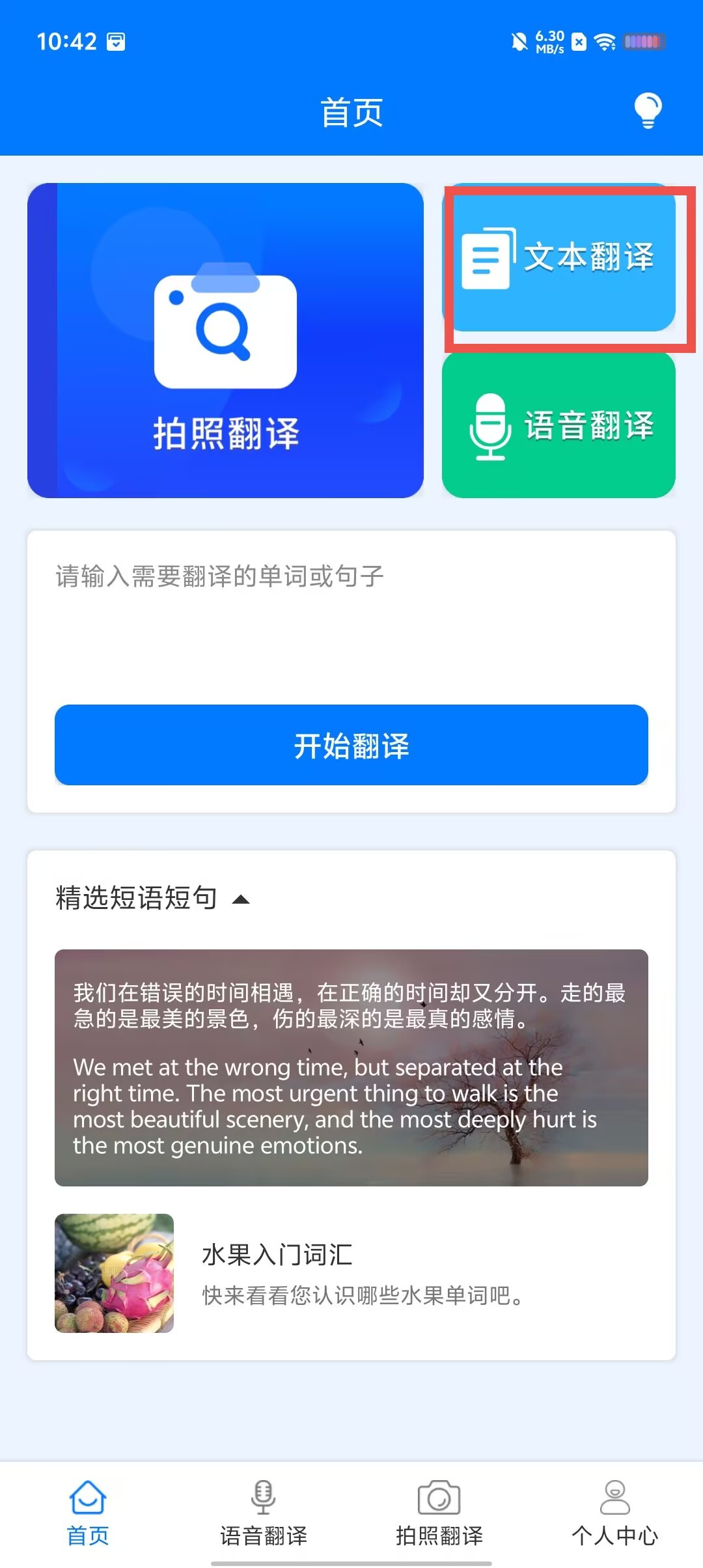Open the 水果入门词汇 vocabulary entry
Viewport: 703px width, 1568px height.
point(351,1273)
